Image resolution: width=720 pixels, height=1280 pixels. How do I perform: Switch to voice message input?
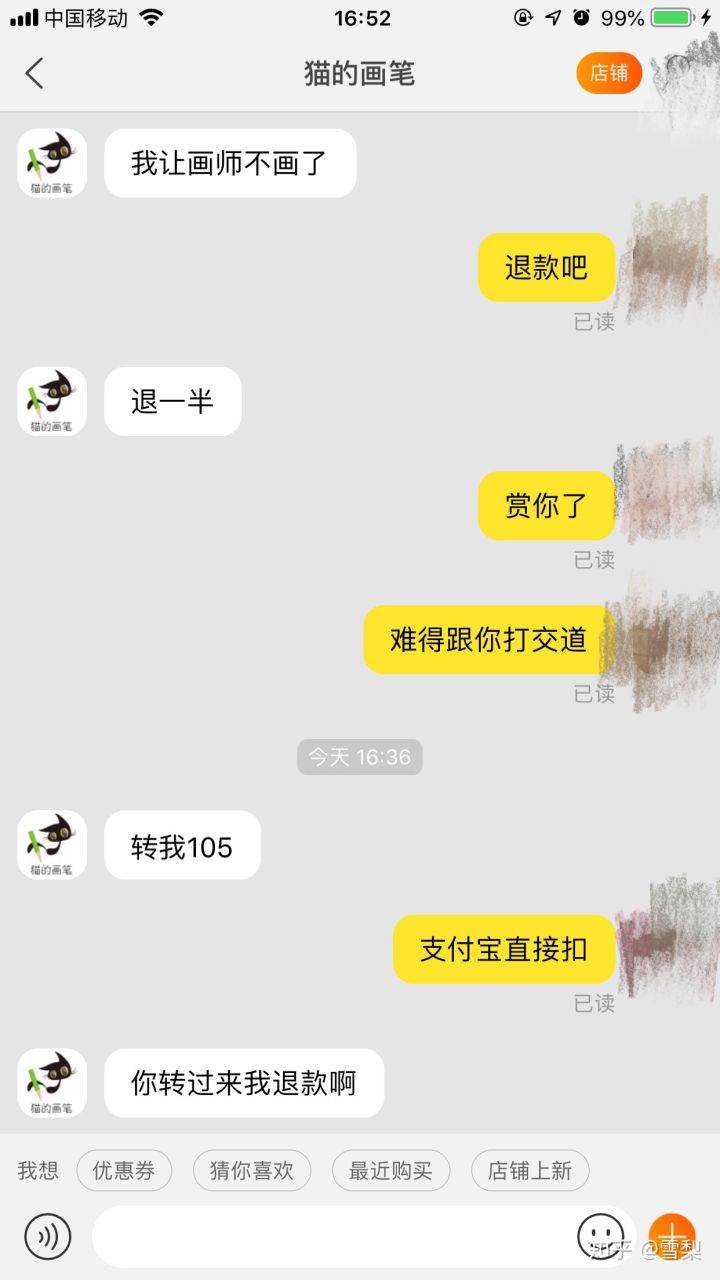pyautogui.click(x=48, y=1236)
